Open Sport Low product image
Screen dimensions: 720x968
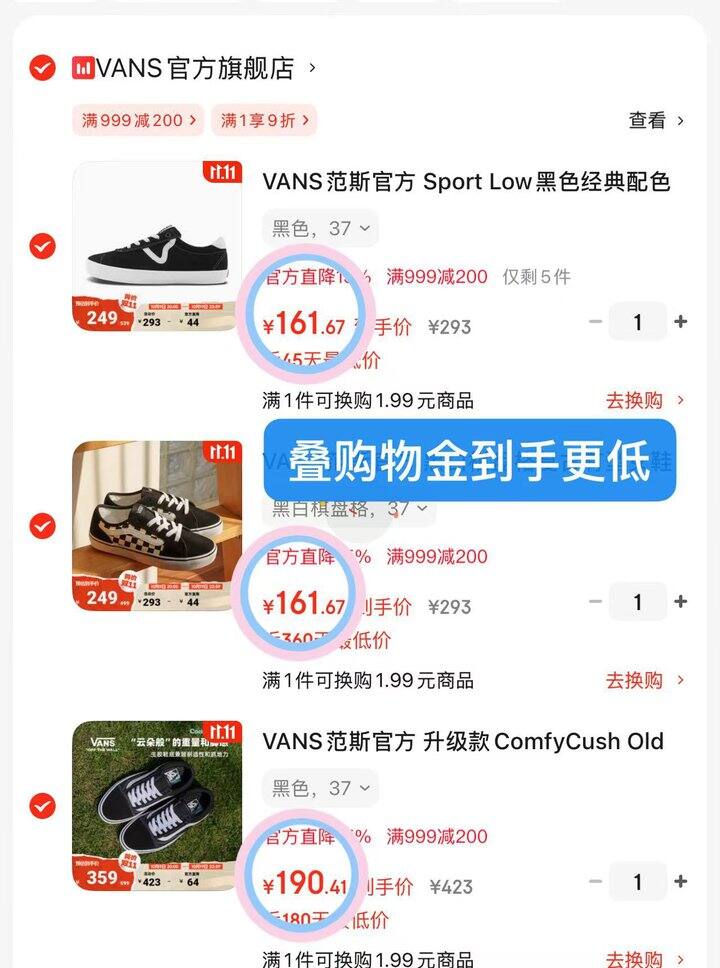[157, 245]
